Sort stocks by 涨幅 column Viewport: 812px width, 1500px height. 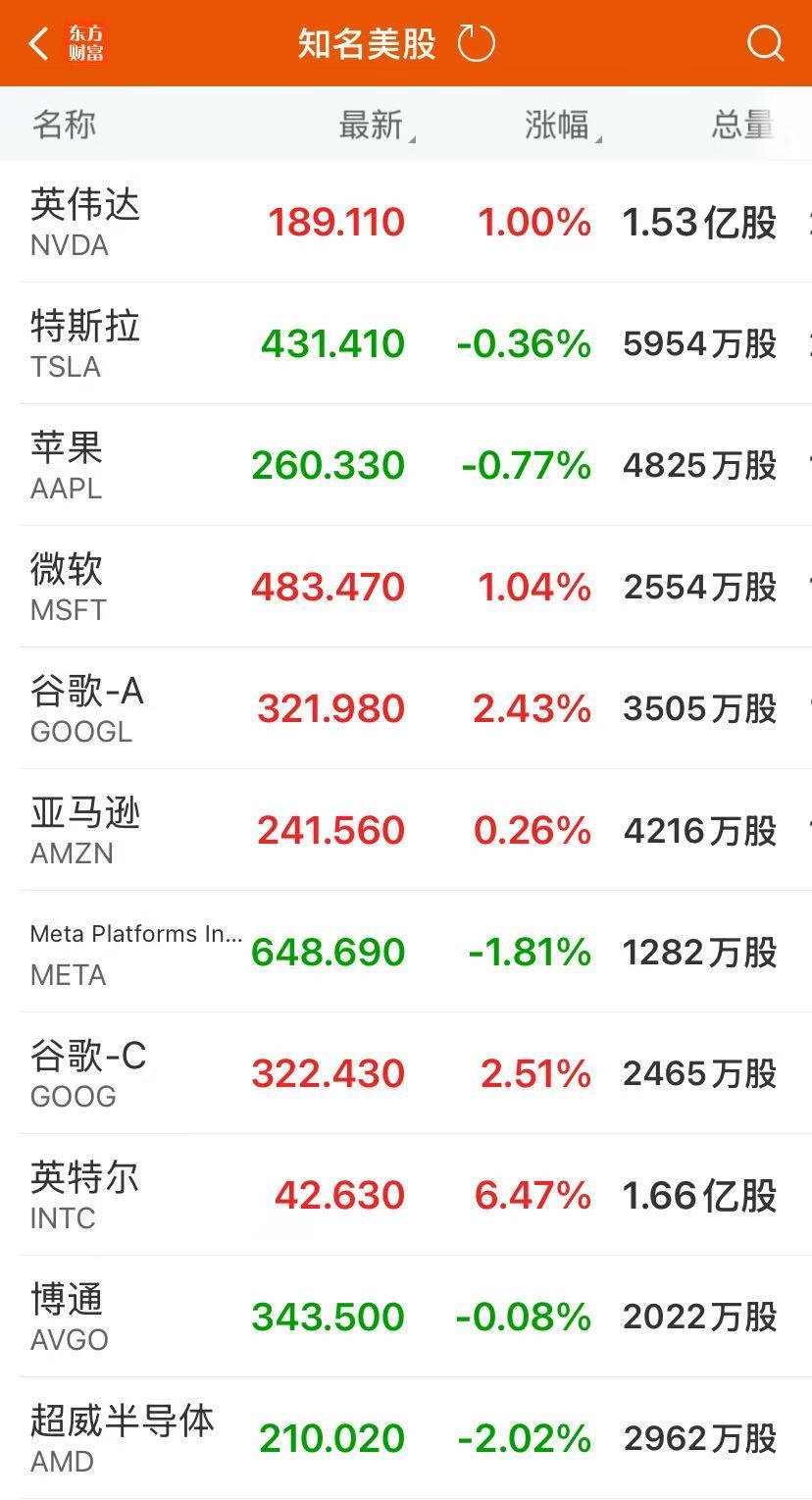[x=559, y=126]
